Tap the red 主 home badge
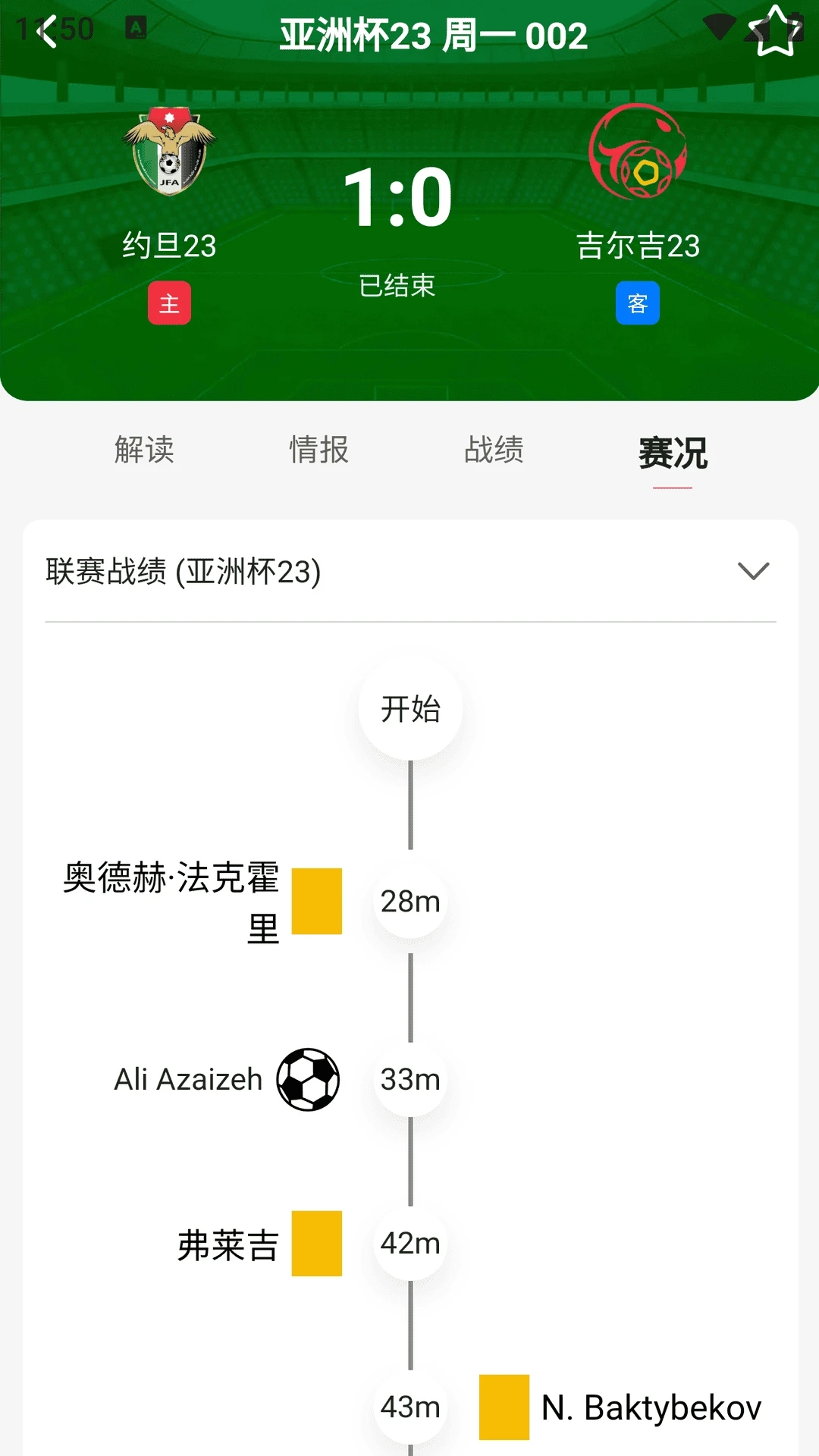The height and width of the screenshot is (1456, 819). 169,302
